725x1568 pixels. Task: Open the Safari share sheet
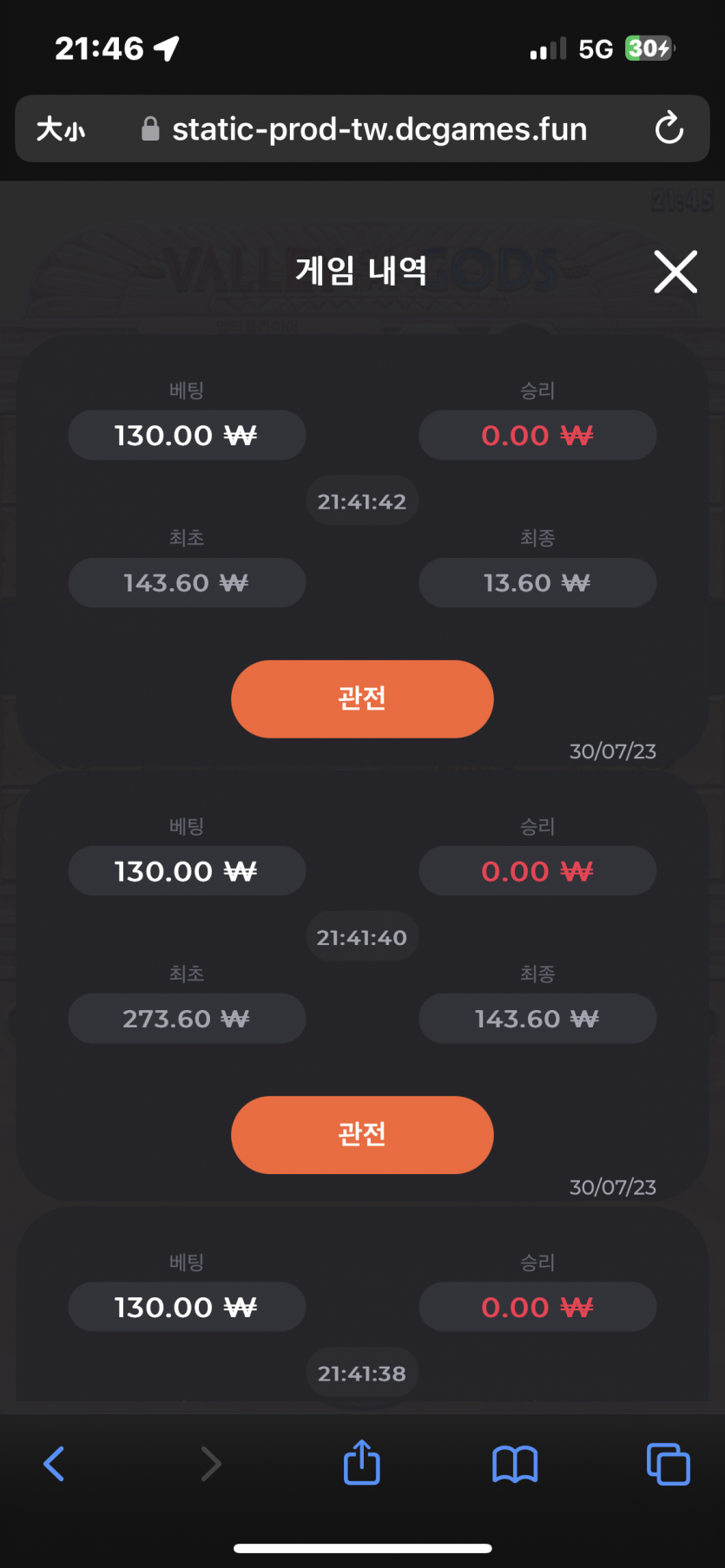point(362,1462)
